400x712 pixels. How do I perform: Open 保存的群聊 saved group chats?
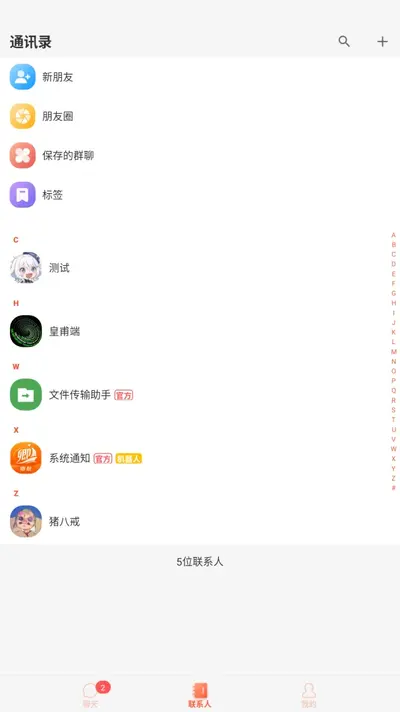[x=200, y=155]
